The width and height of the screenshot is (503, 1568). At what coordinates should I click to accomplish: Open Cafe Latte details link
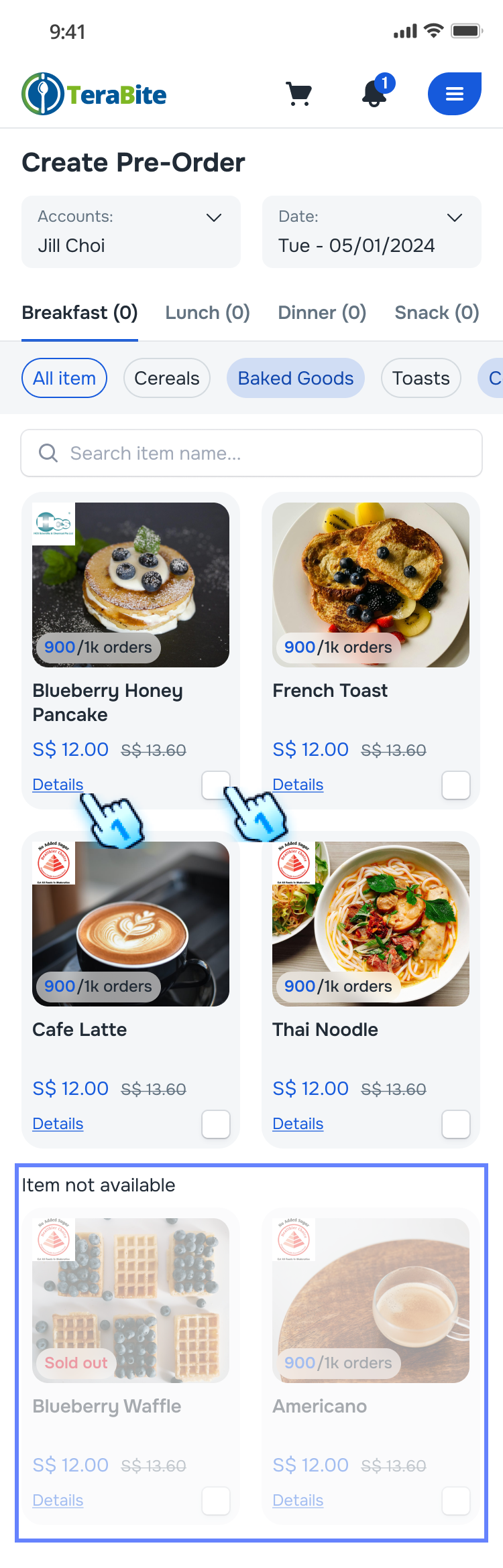[x=58, y=1124]
